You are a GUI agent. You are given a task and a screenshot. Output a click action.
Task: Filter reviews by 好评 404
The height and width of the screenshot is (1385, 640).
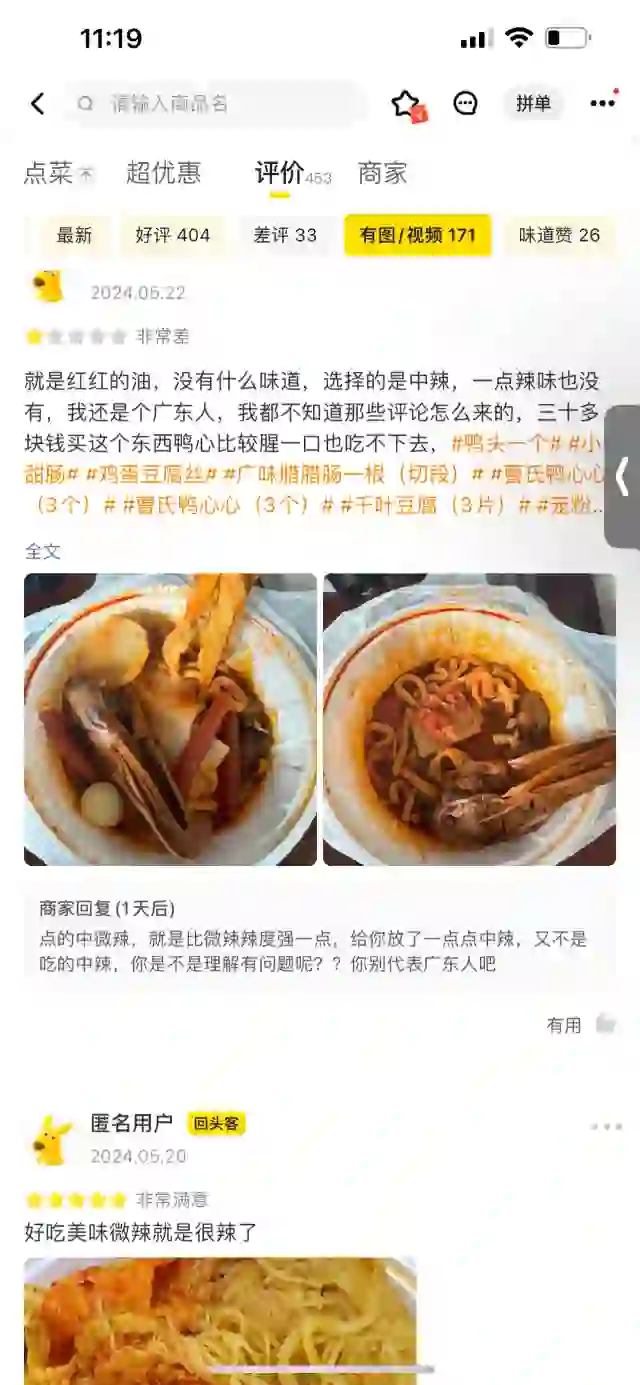[173, 235]
